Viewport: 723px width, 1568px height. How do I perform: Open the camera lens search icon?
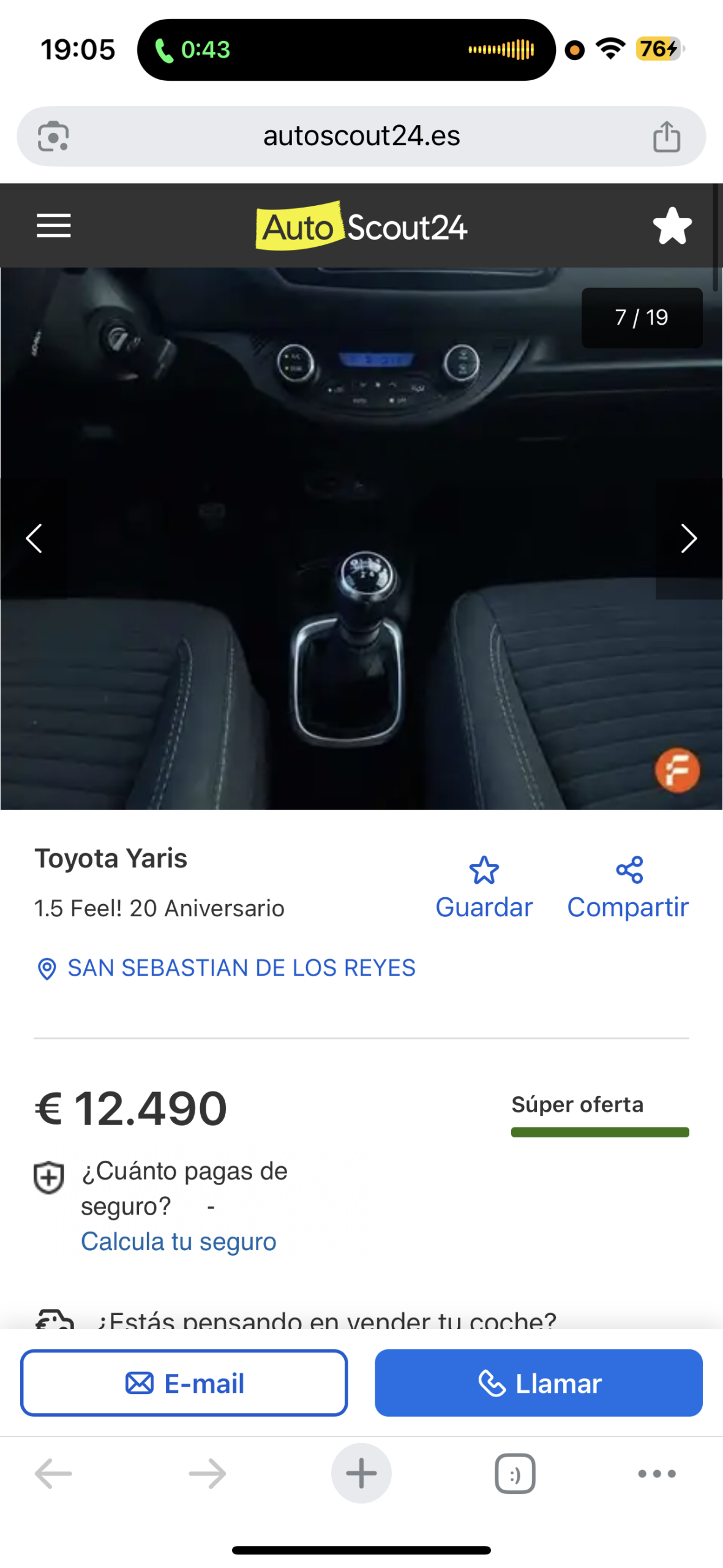[53, 136]
